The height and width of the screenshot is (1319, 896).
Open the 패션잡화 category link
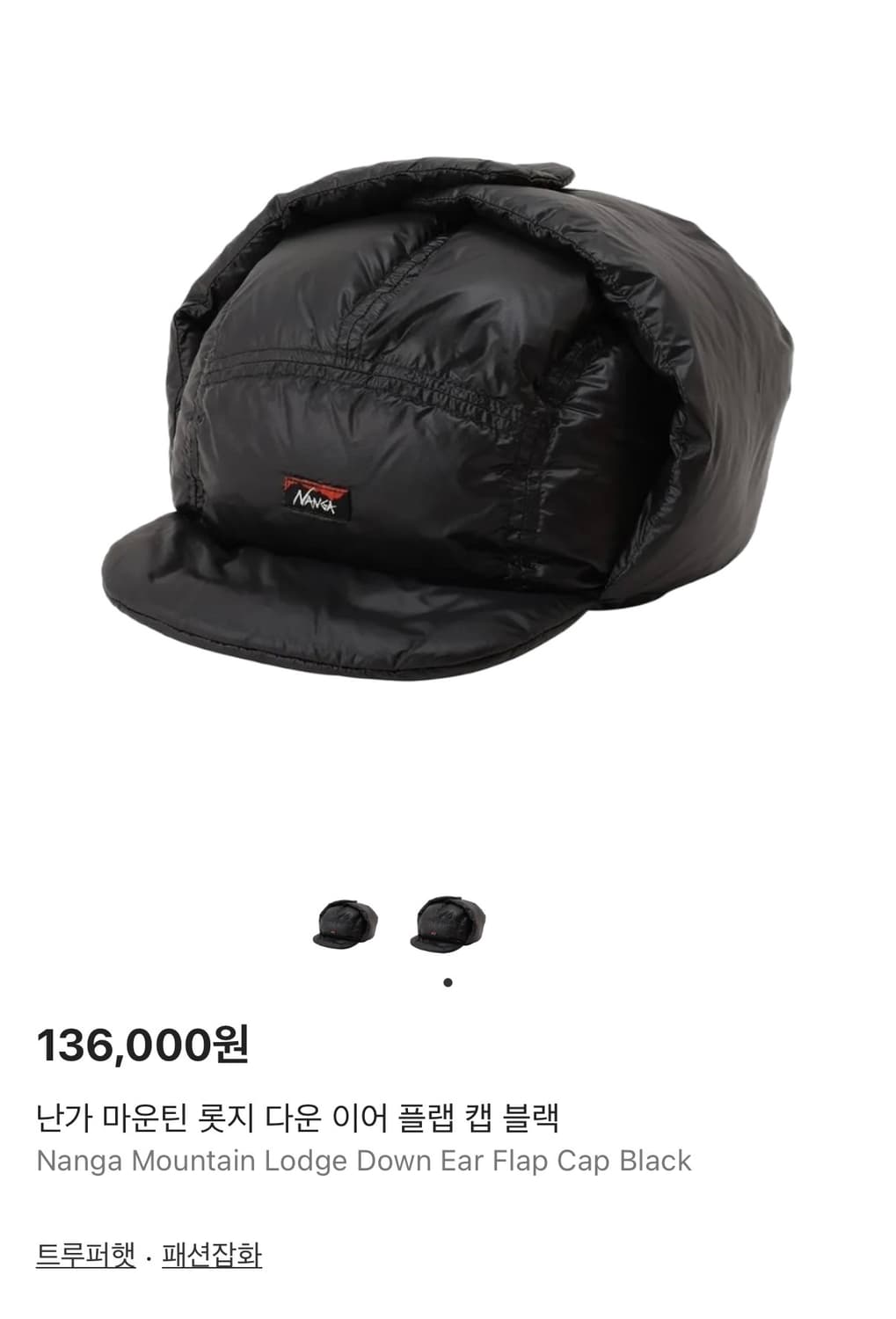tap(212, 1255)
